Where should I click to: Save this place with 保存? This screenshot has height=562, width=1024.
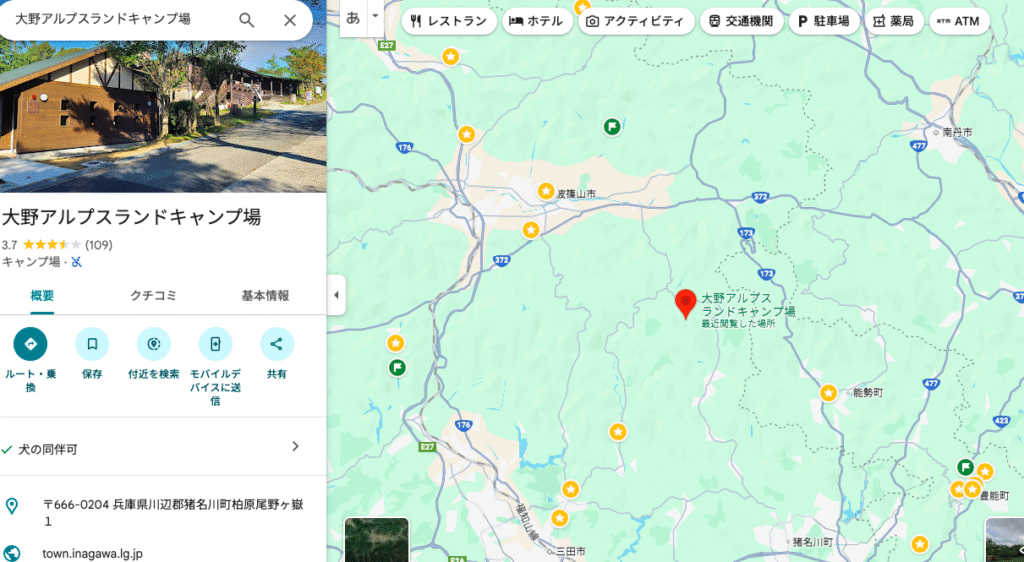point(92,344)
